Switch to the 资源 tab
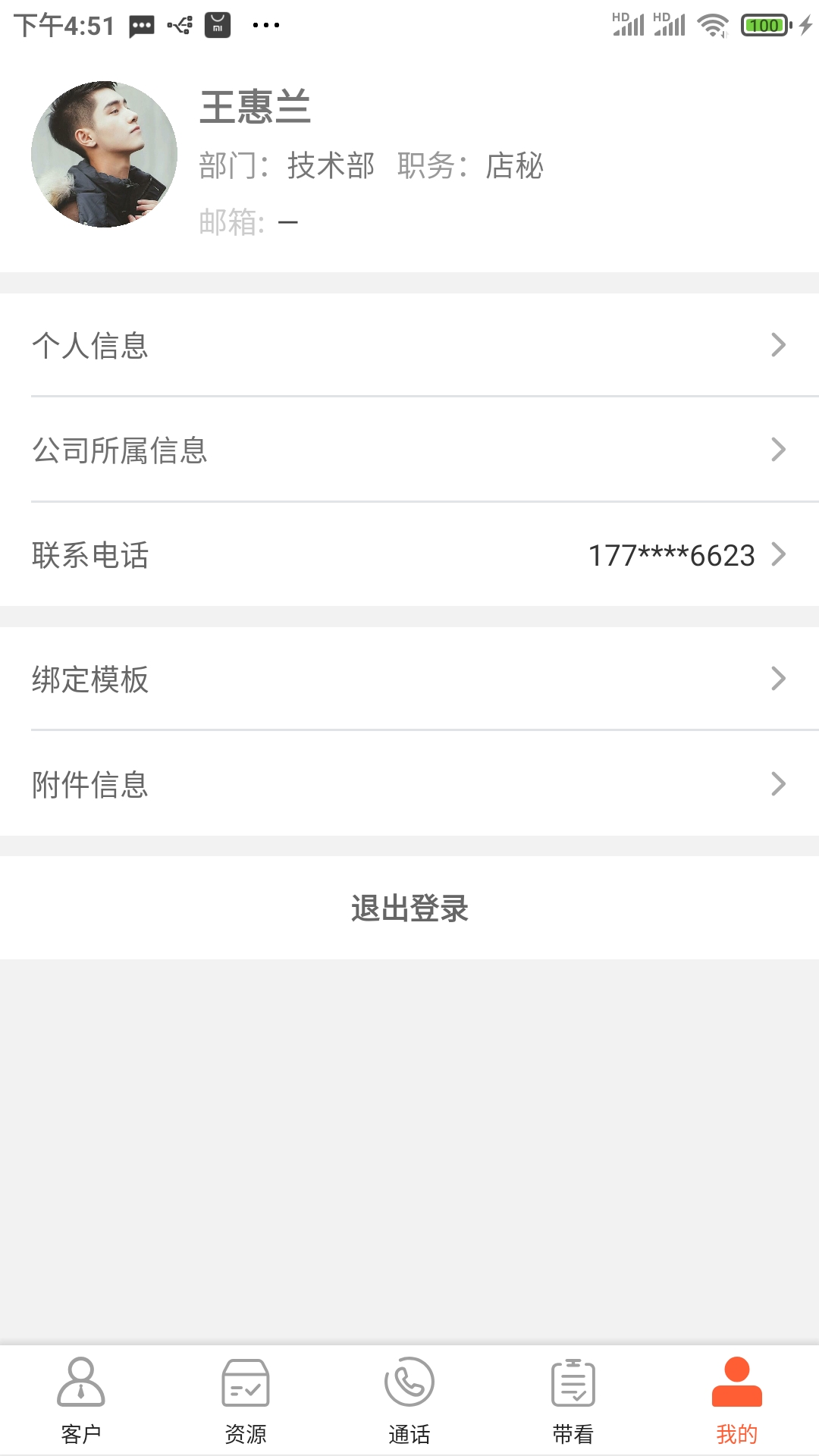 [246, 1401]
